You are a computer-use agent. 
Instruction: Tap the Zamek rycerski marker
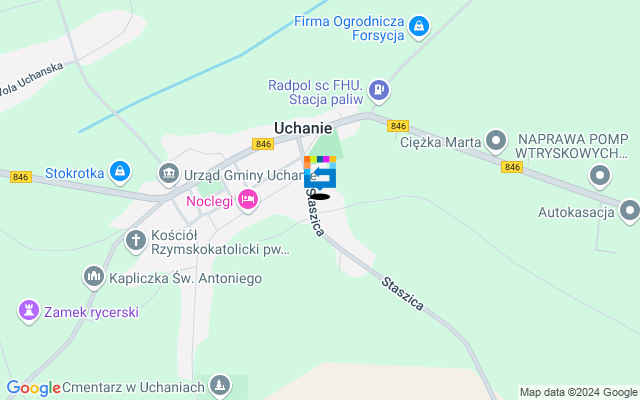point(28,311)
